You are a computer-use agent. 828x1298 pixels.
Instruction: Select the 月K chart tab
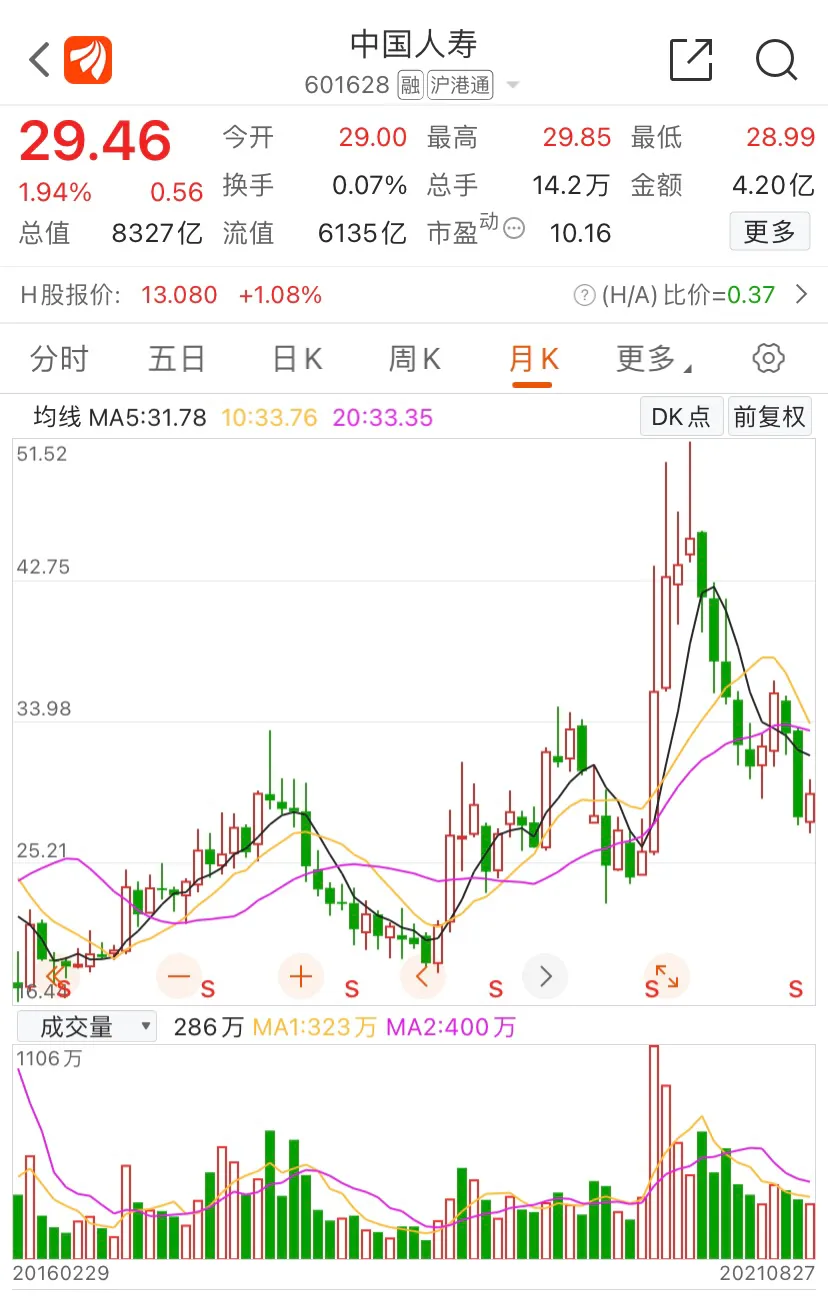pos(533,359)
